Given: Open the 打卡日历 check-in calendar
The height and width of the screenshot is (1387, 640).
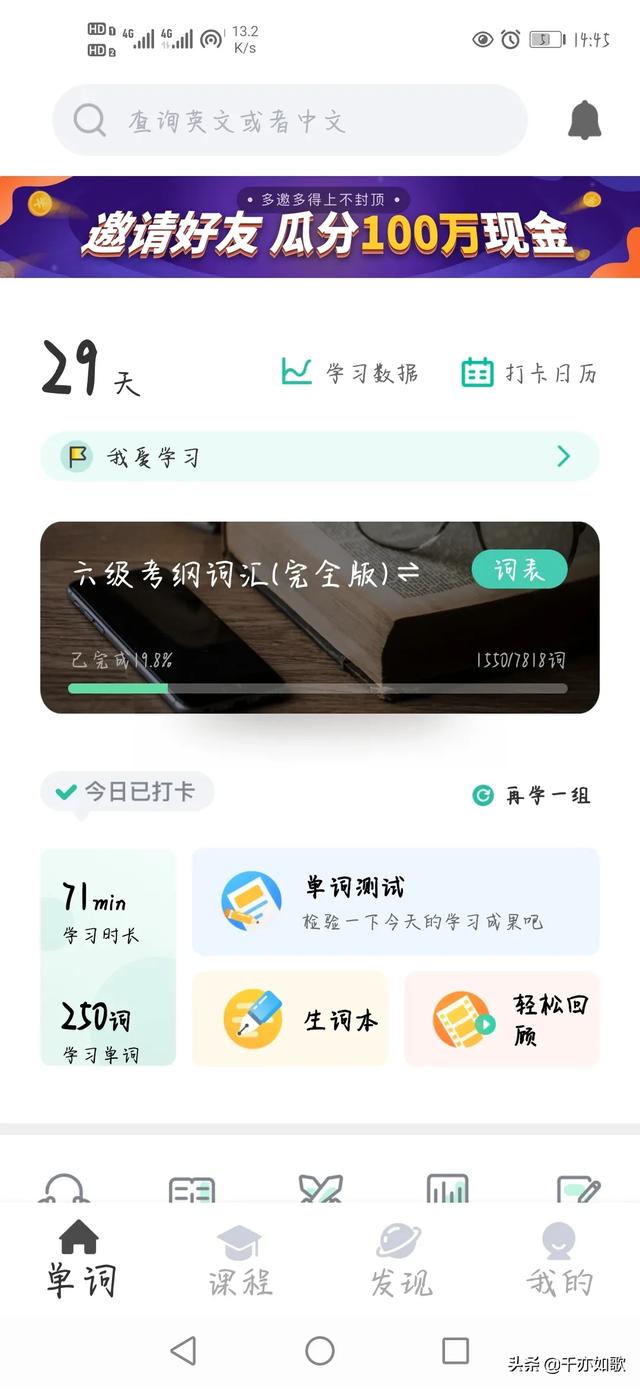Looking at the screenshot, I should (529, 373).
